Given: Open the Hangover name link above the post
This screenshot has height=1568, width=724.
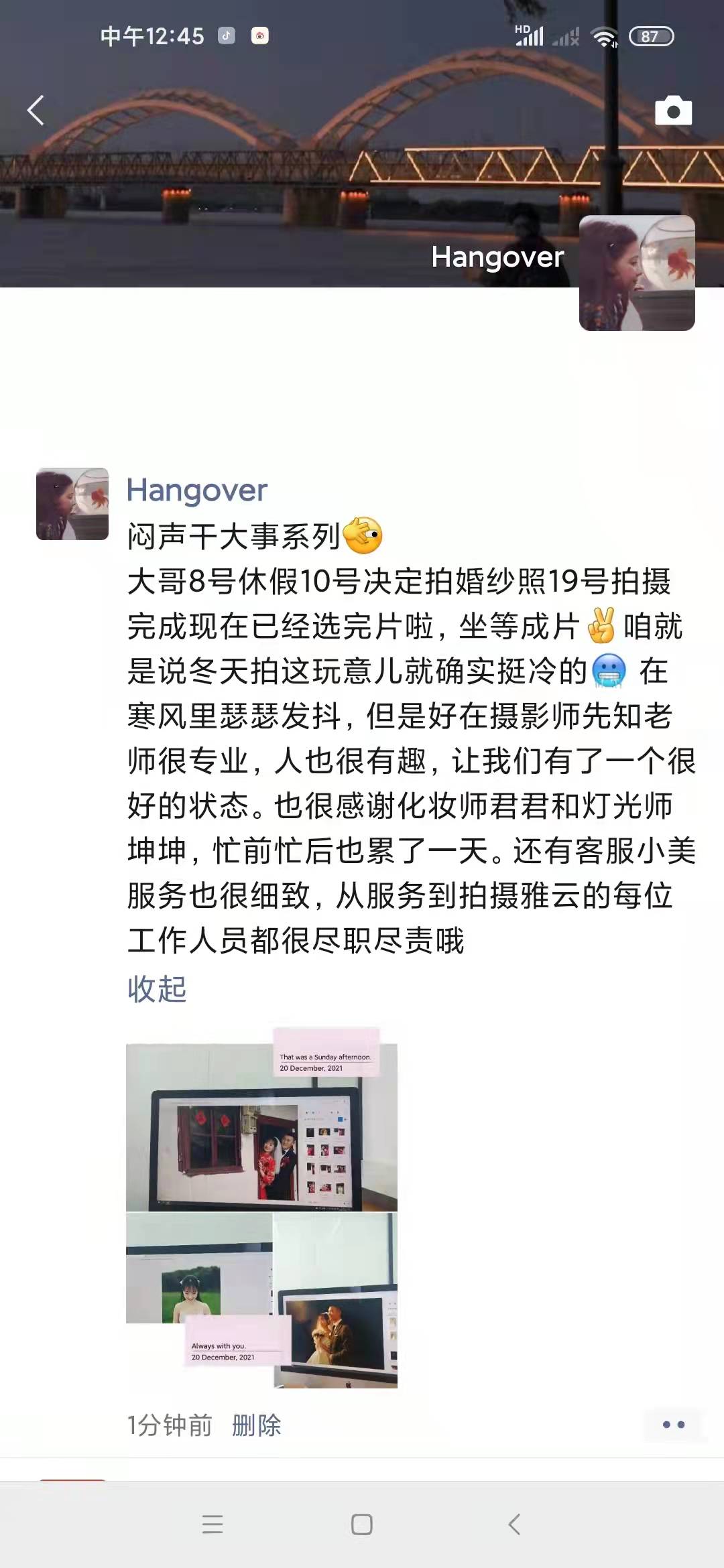Looking at the screenshot, I should pos(197,490).
